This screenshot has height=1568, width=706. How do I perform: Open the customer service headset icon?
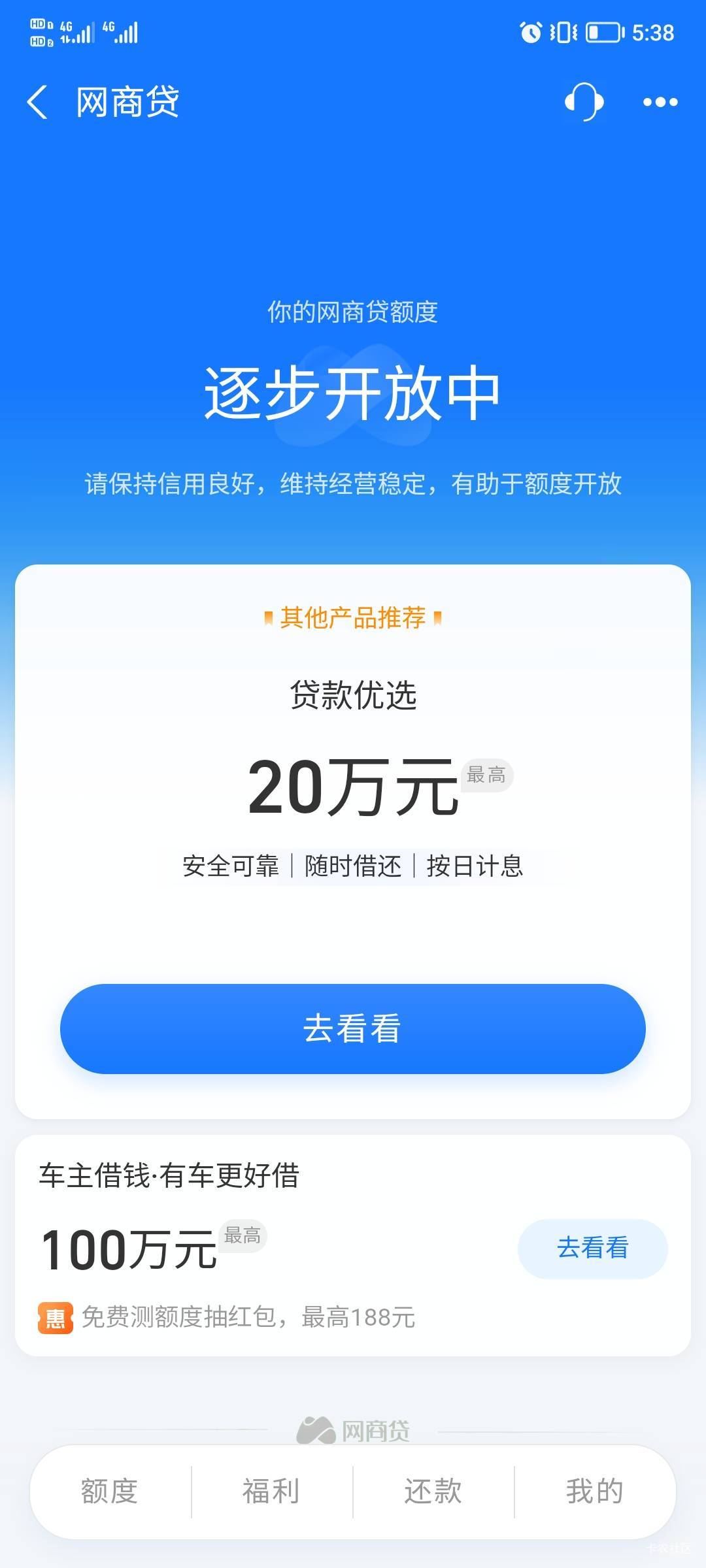tap(584, 102)
